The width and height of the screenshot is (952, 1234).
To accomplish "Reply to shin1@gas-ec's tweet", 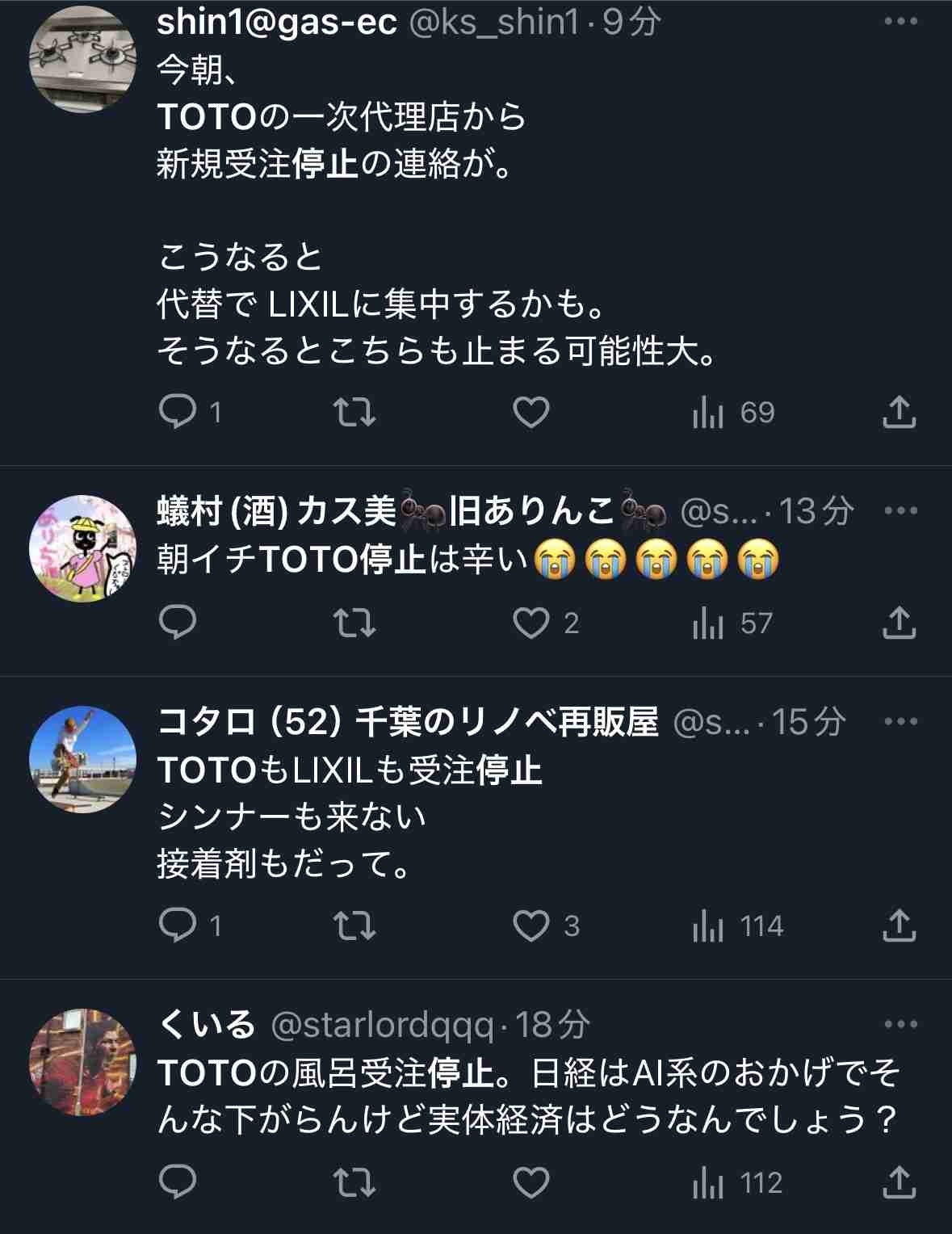I will [178, 413].
